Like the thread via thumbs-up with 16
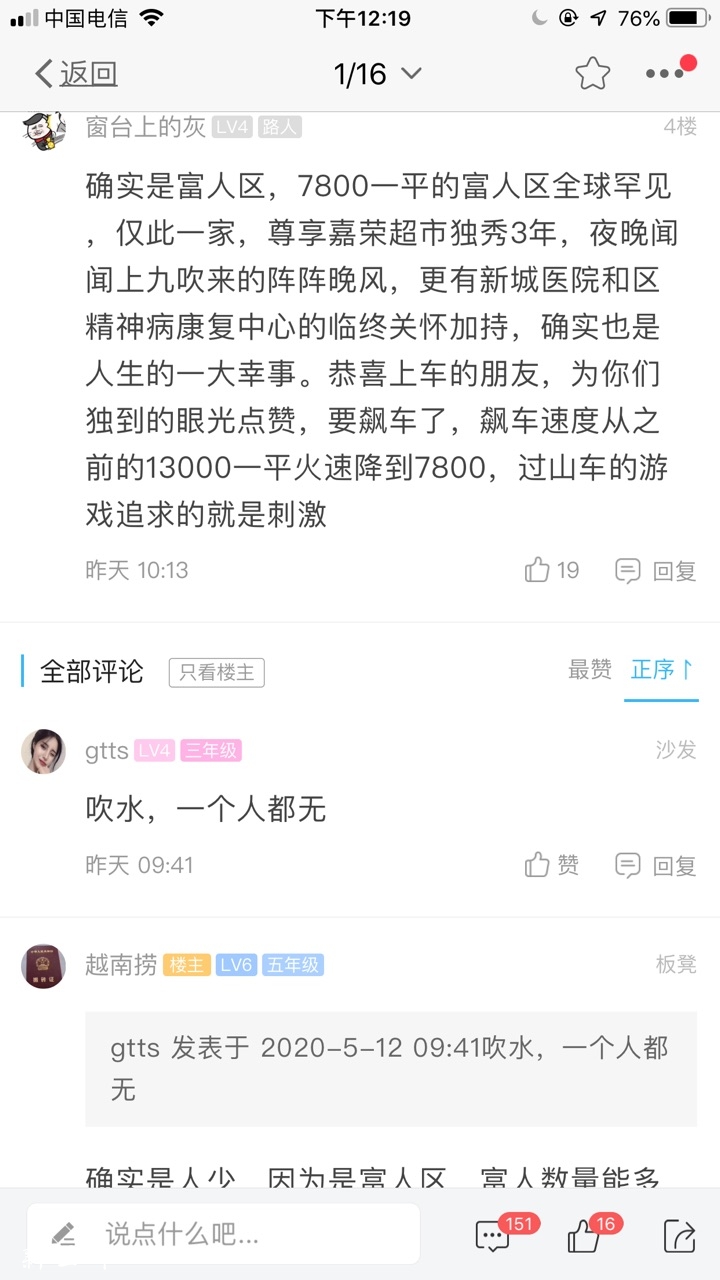This screenshot has height=1280, width=720. [x=584, y=1236]
